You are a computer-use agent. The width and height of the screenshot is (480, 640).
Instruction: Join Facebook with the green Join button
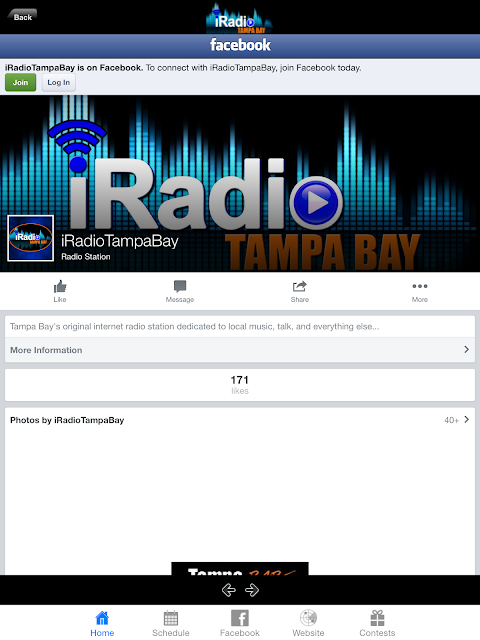pos(20,82)
